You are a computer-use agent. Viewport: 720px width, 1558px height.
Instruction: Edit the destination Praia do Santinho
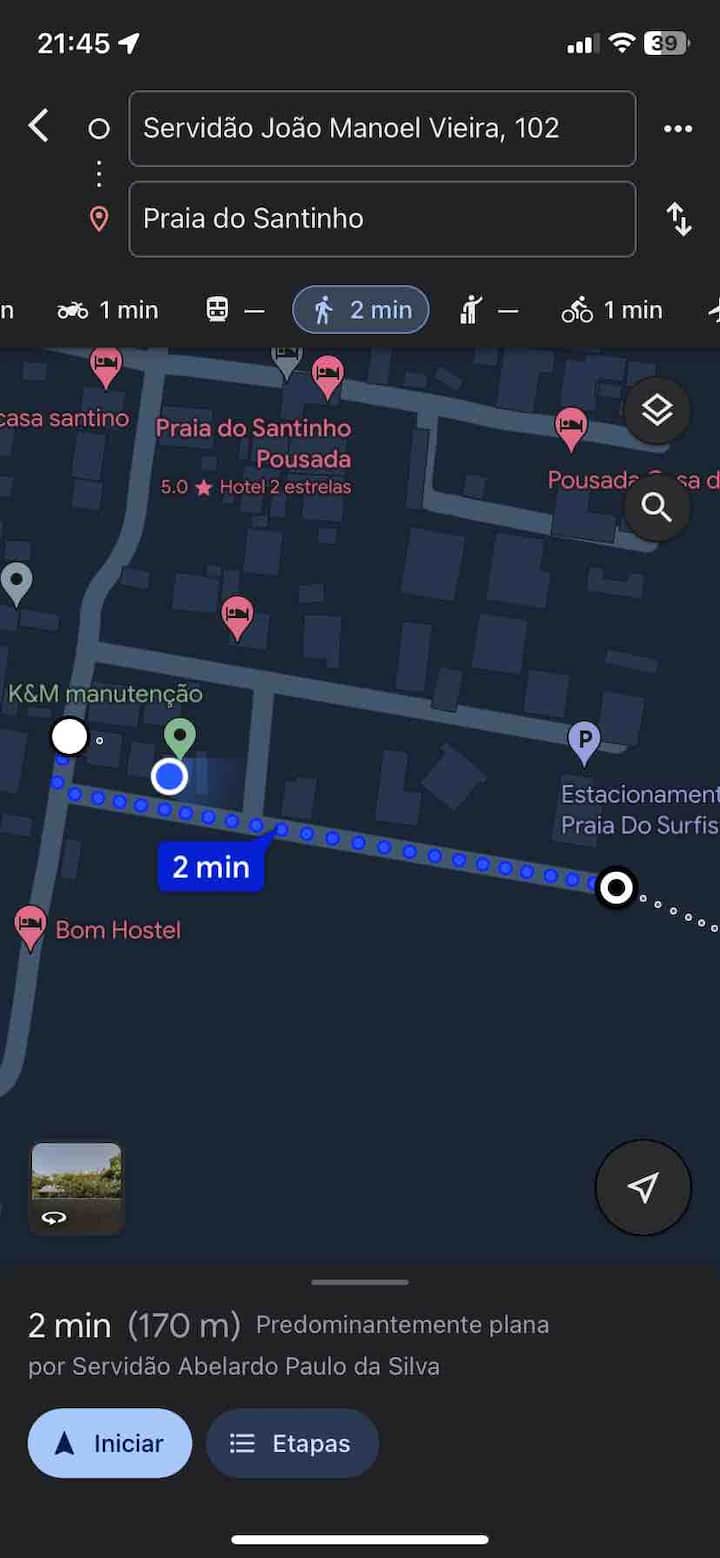pos(382,218)
